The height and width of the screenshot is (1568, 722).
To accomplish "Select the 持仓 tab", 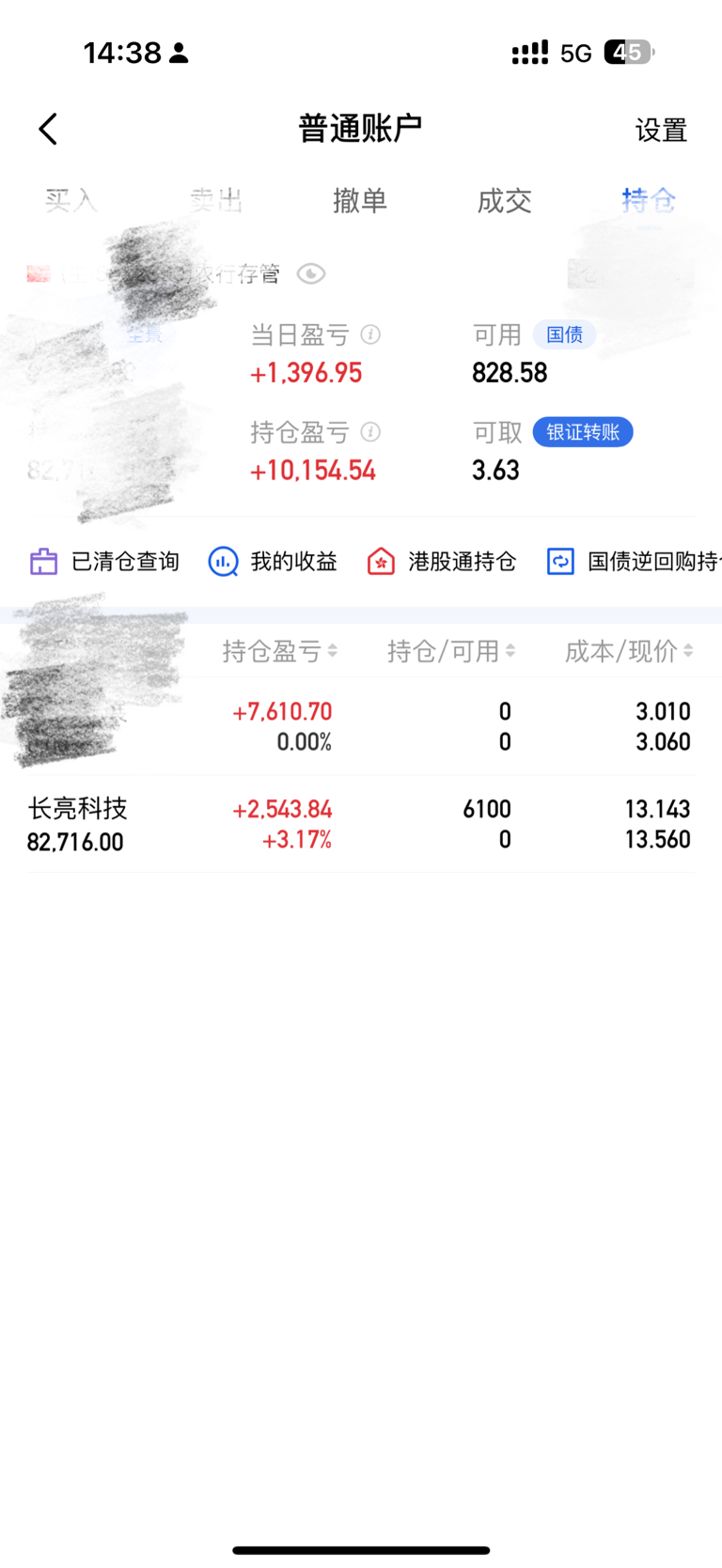I will tap(649, 200).
